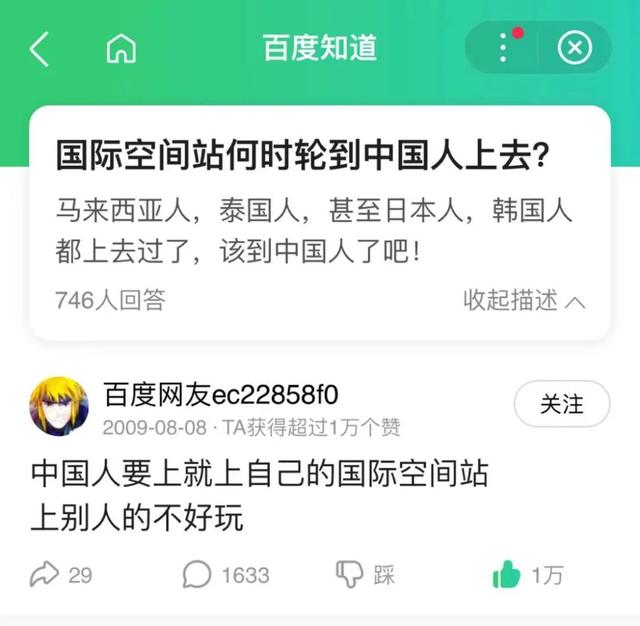This screenshot has height=626, width=640.
Task: Open the home icon in the header
Action: click(121, 48)
